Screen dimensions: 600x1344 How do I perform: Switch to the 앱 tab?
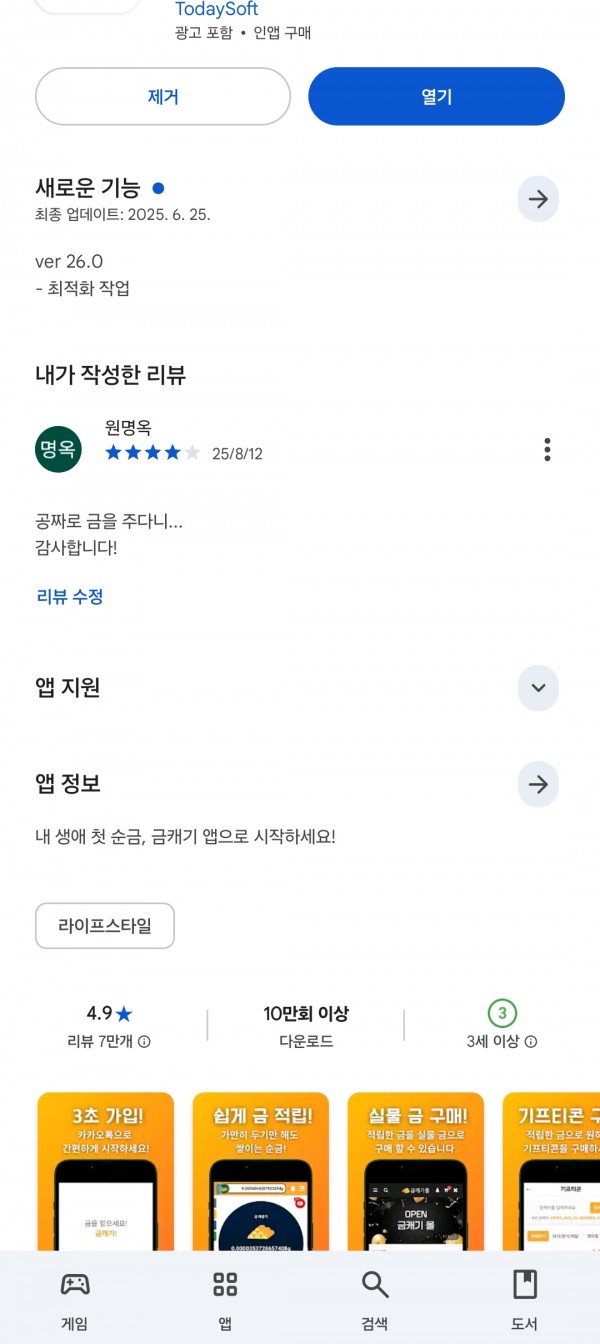225,1299
